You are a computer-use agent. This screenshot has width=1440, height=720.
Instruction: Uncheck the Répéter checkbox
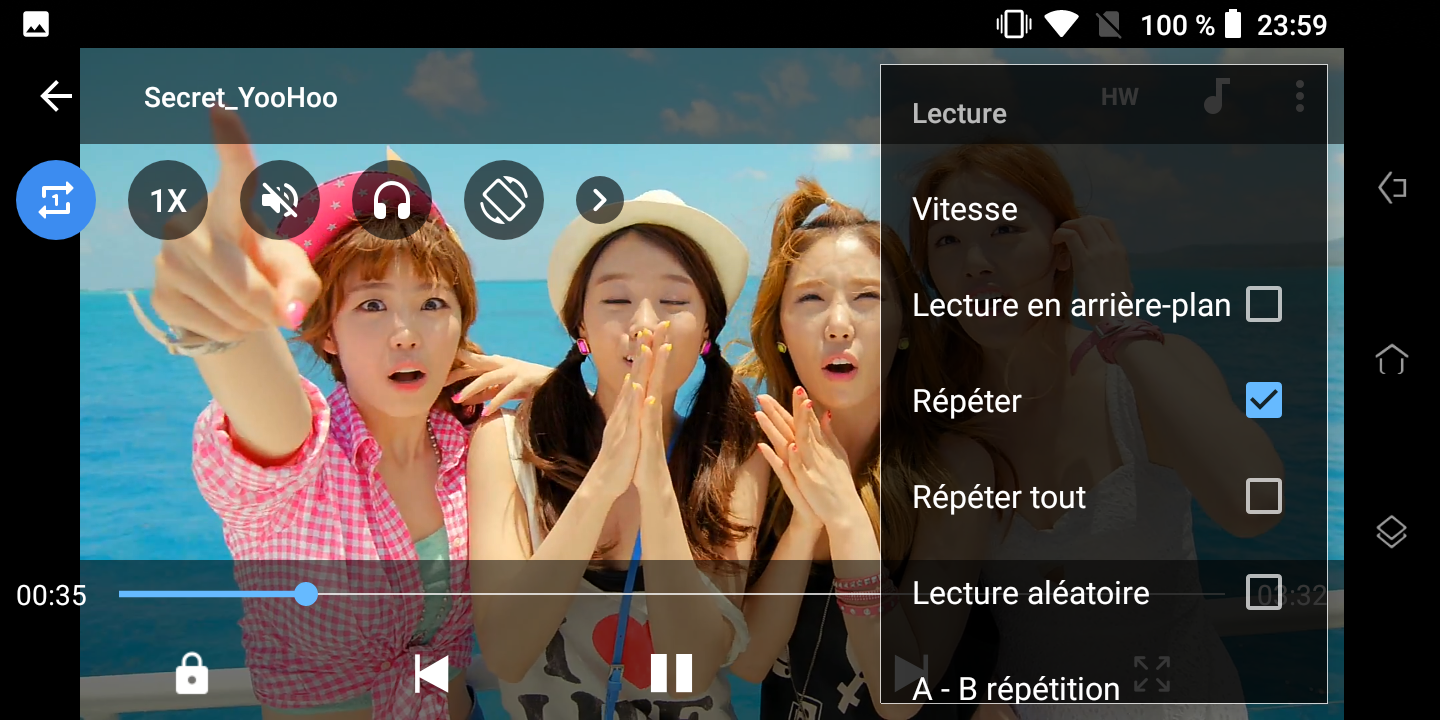point(1263,401)
